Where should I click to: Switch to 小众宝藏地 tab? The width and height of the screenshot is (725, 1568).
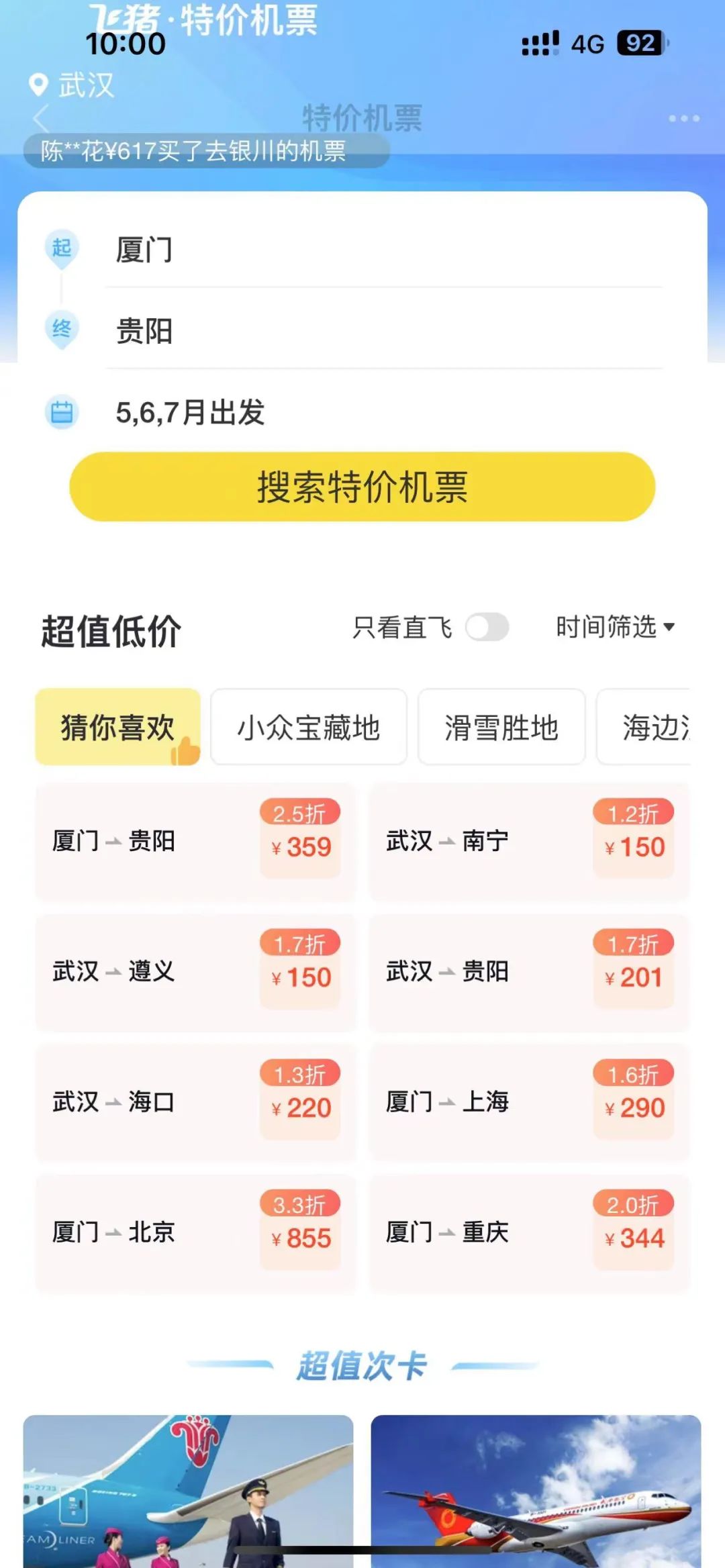(x=309, y=728)
